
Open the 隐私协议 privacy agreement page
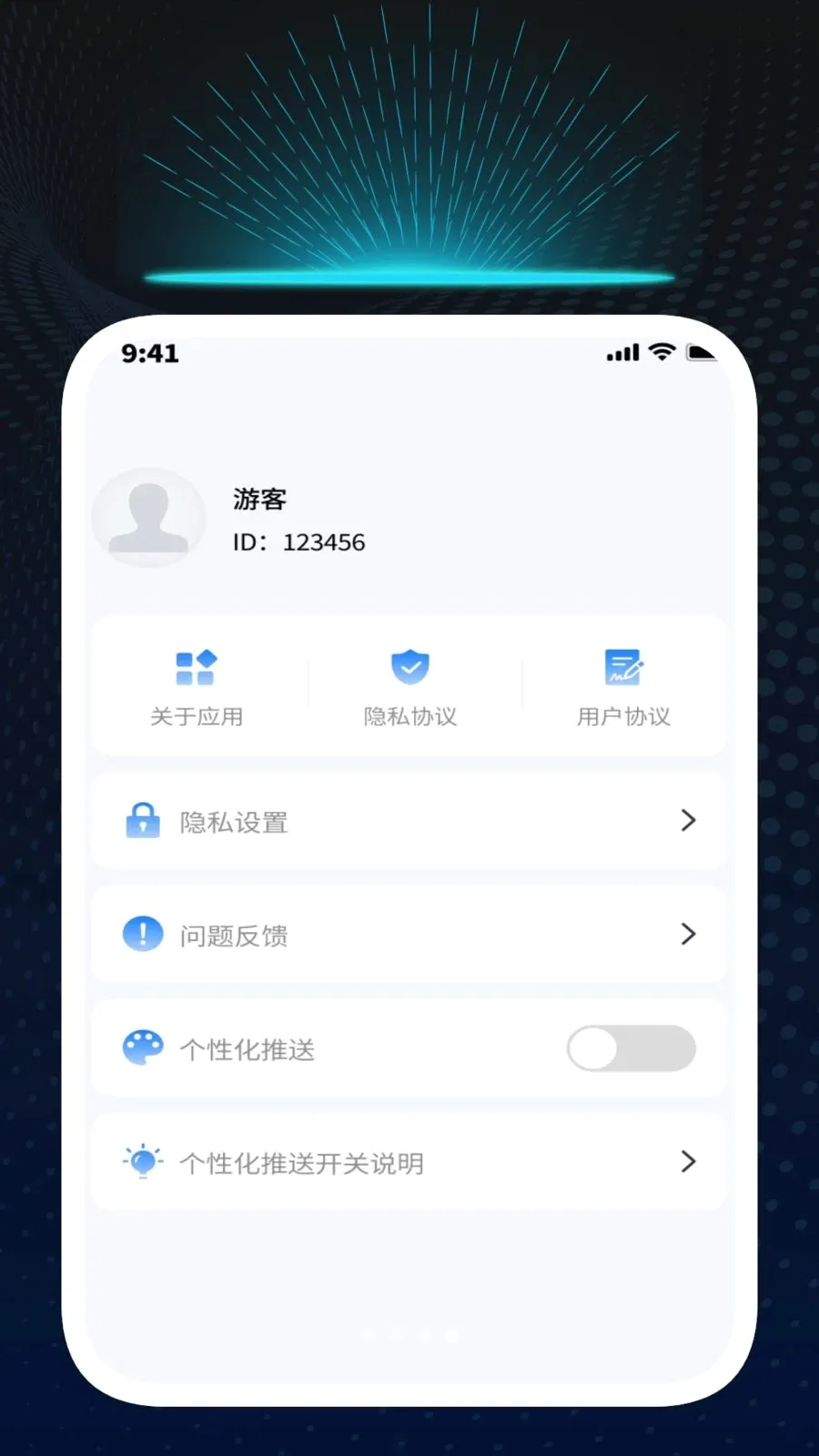[410, 687]
